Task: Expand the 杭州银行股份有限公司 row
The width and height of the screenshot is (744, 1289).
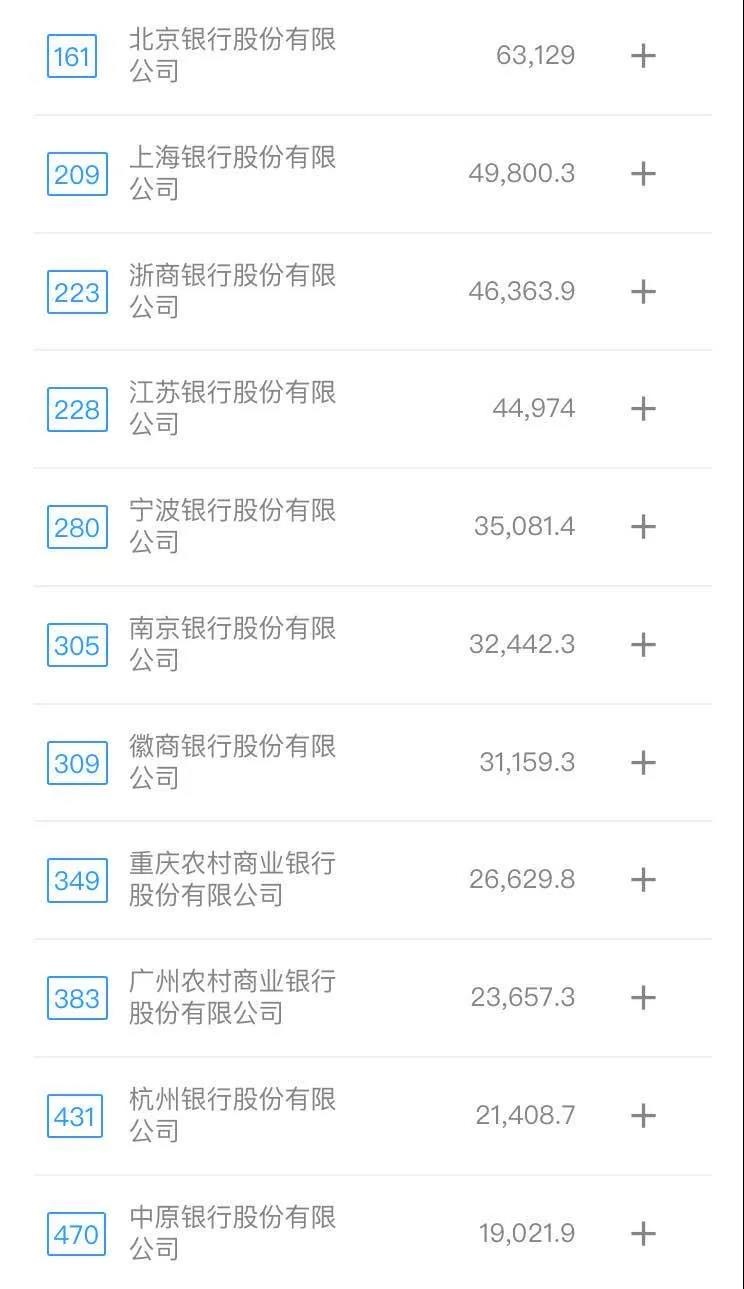Action: point(643,1115)
